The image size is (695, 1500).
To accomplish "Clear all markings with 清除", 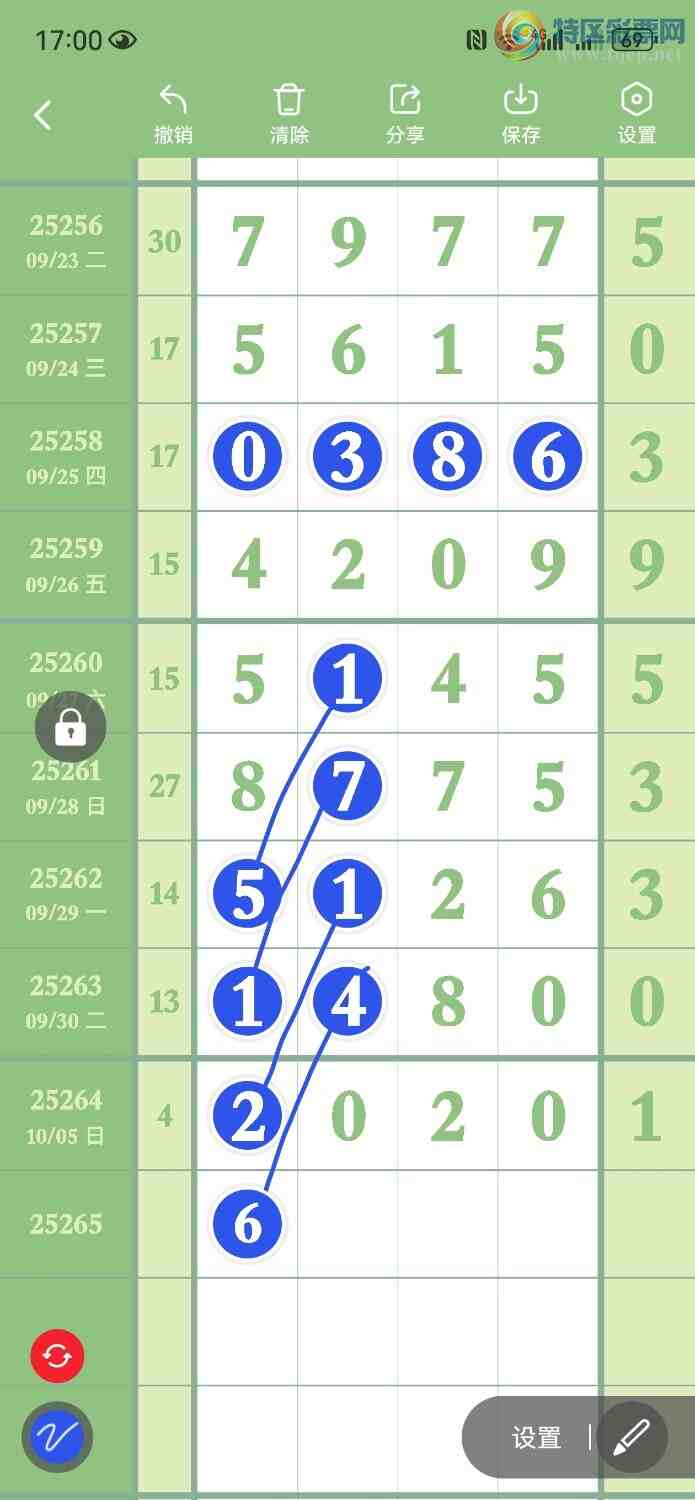I will 289,114.
